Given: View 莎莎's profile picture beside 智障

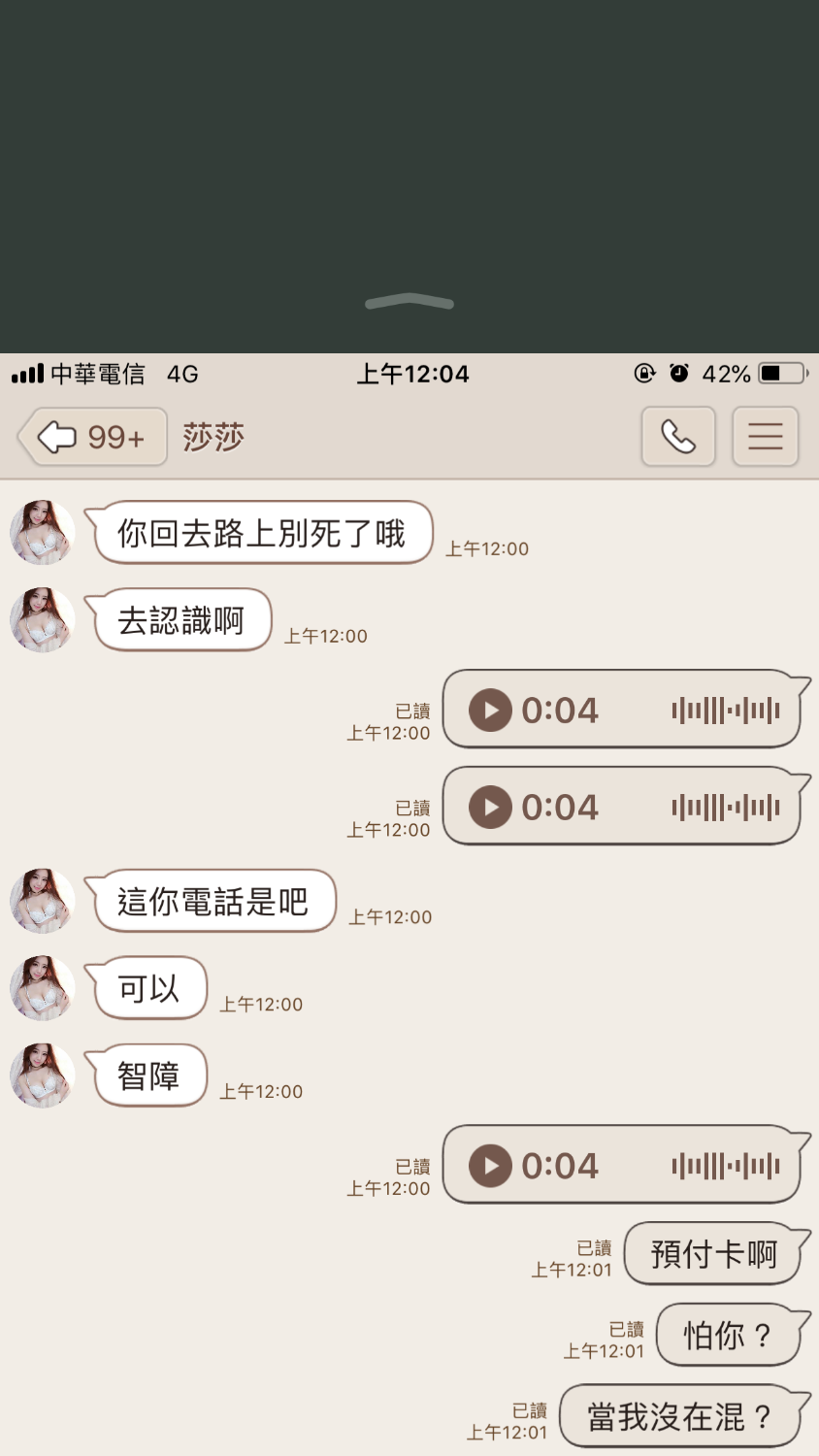Looking at the screenshot, I should [43, 1075].
